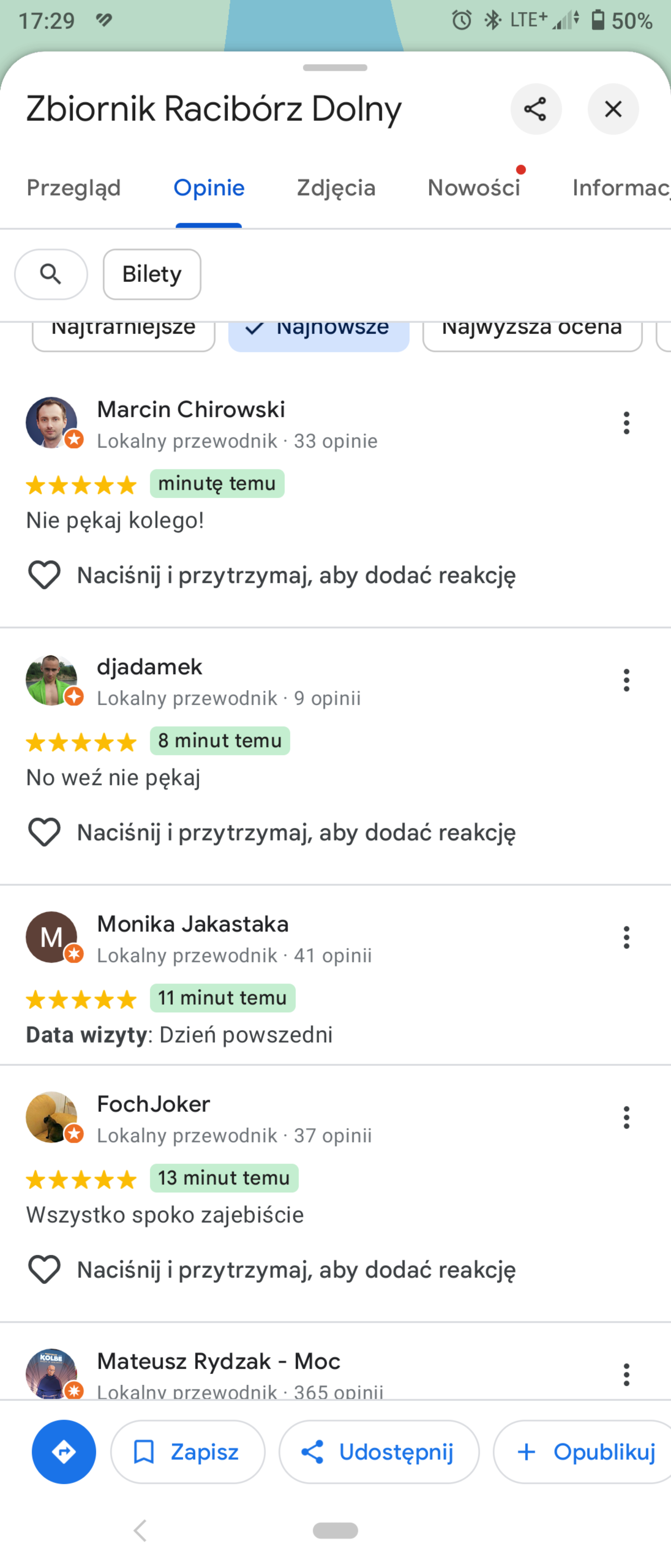Switch to the Zdjęcia tab

point(336,187)
